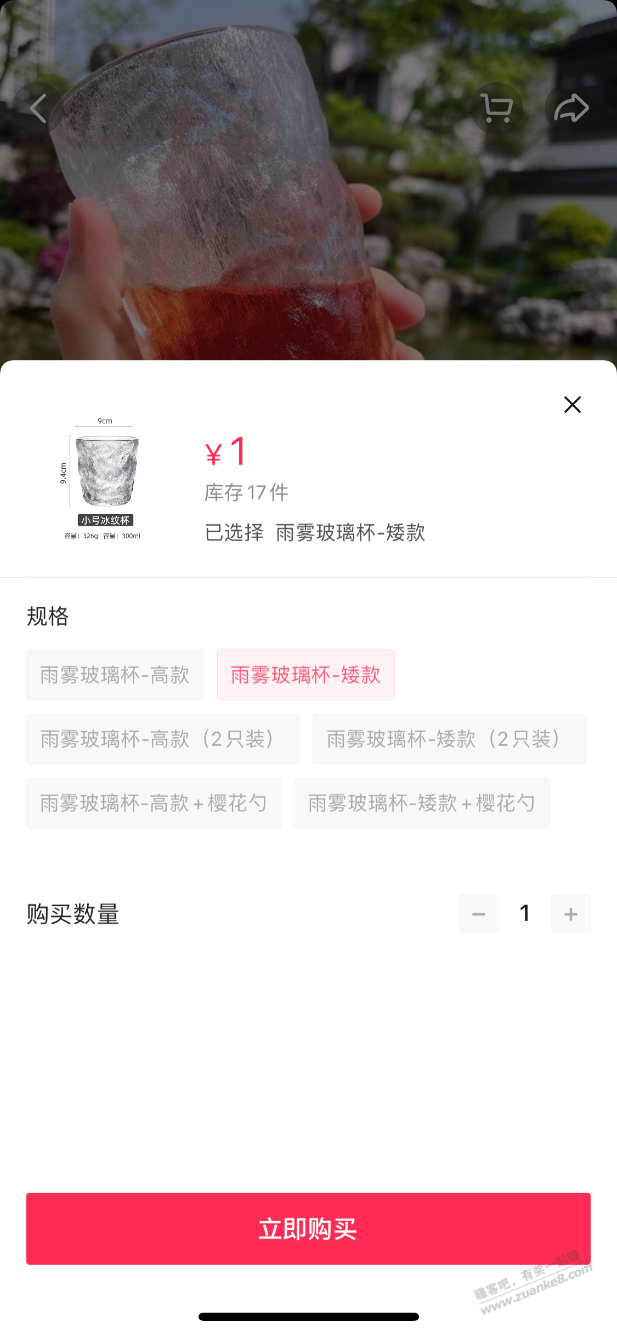Choose 雨雾玻璃杯-矮款（2只装）

click(x=449, y=739)
